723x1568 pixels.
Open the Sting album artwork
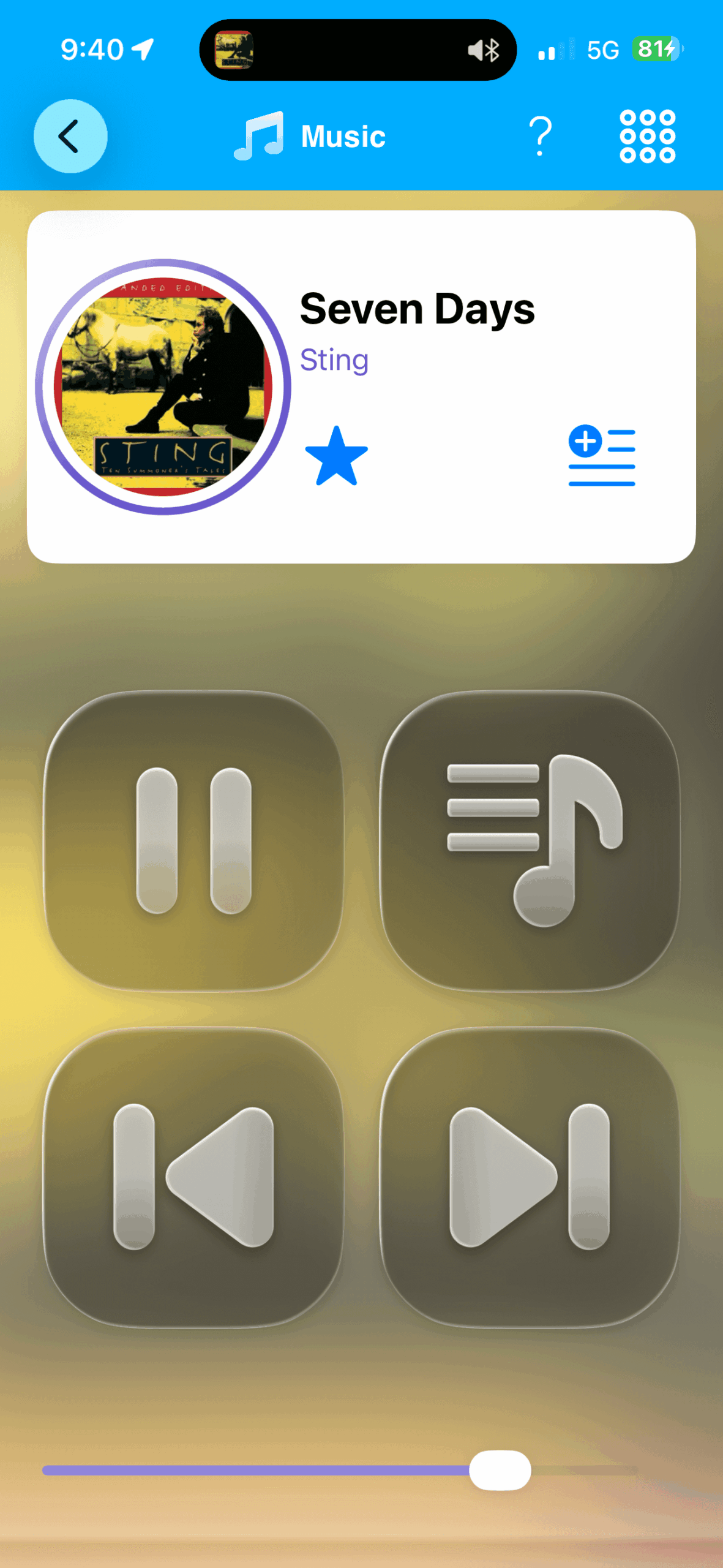click(163, 387)
